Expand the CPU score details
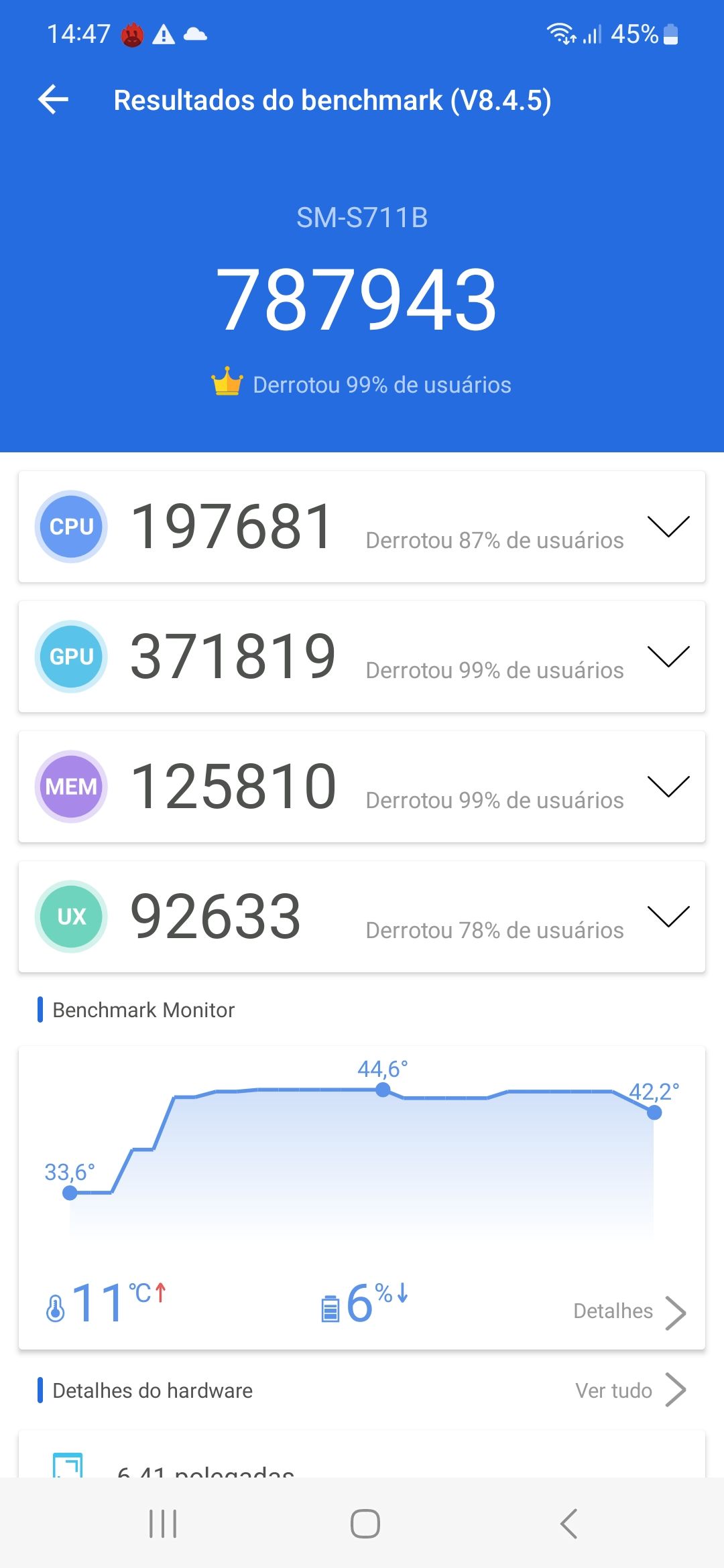The height and width of the screenshot is (1568, 724). point(668,527)
